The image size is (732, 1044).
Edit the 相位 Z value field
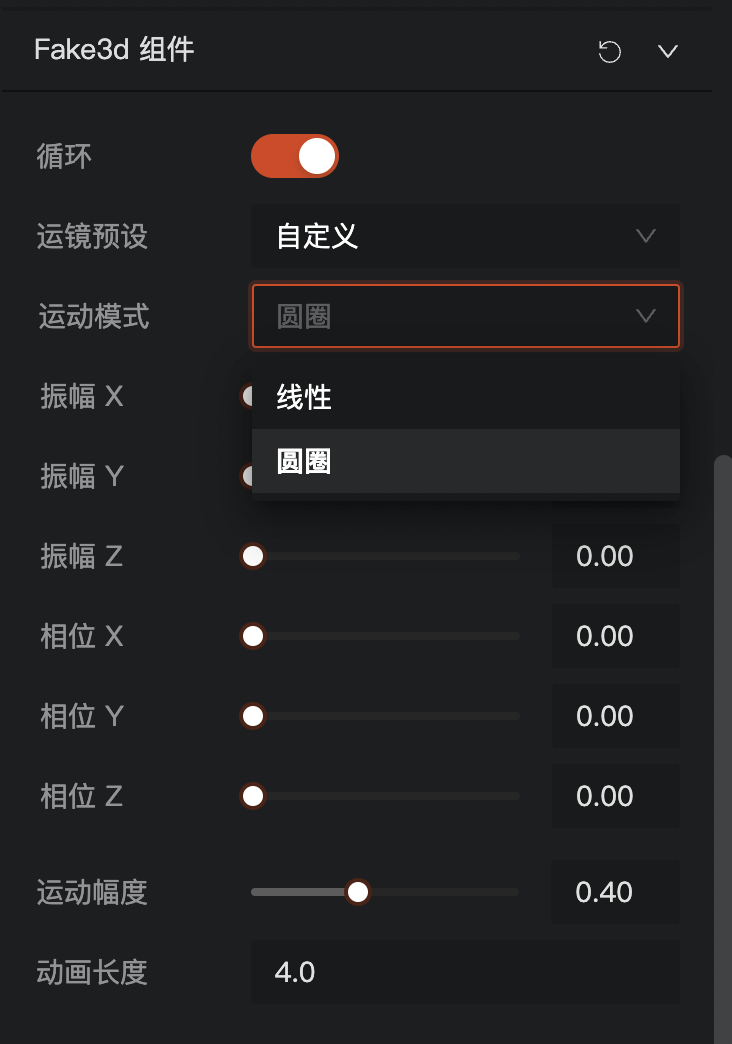pyautogui.click(x=614, y=796)
